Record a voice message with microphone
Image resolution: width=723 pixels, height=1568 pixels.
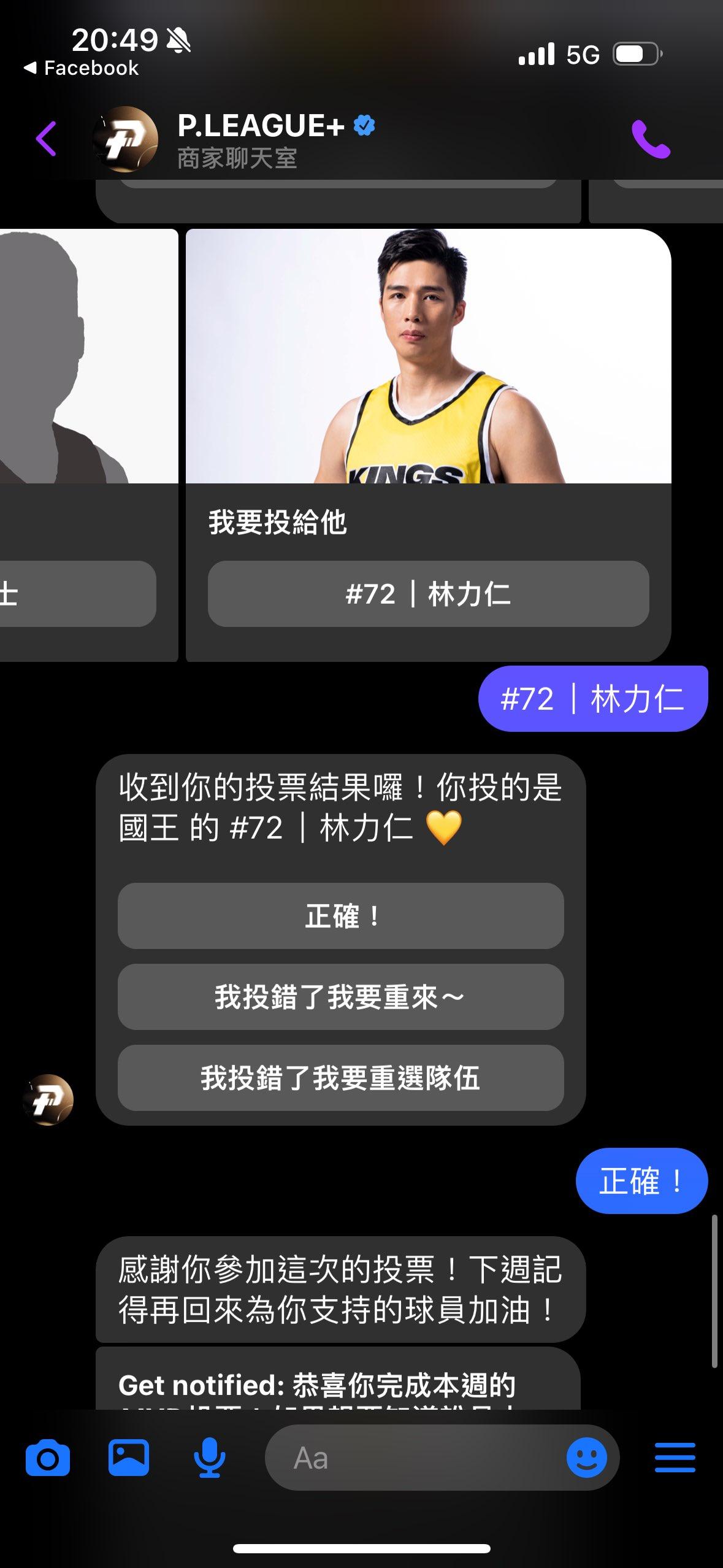tap(209, 1458)
